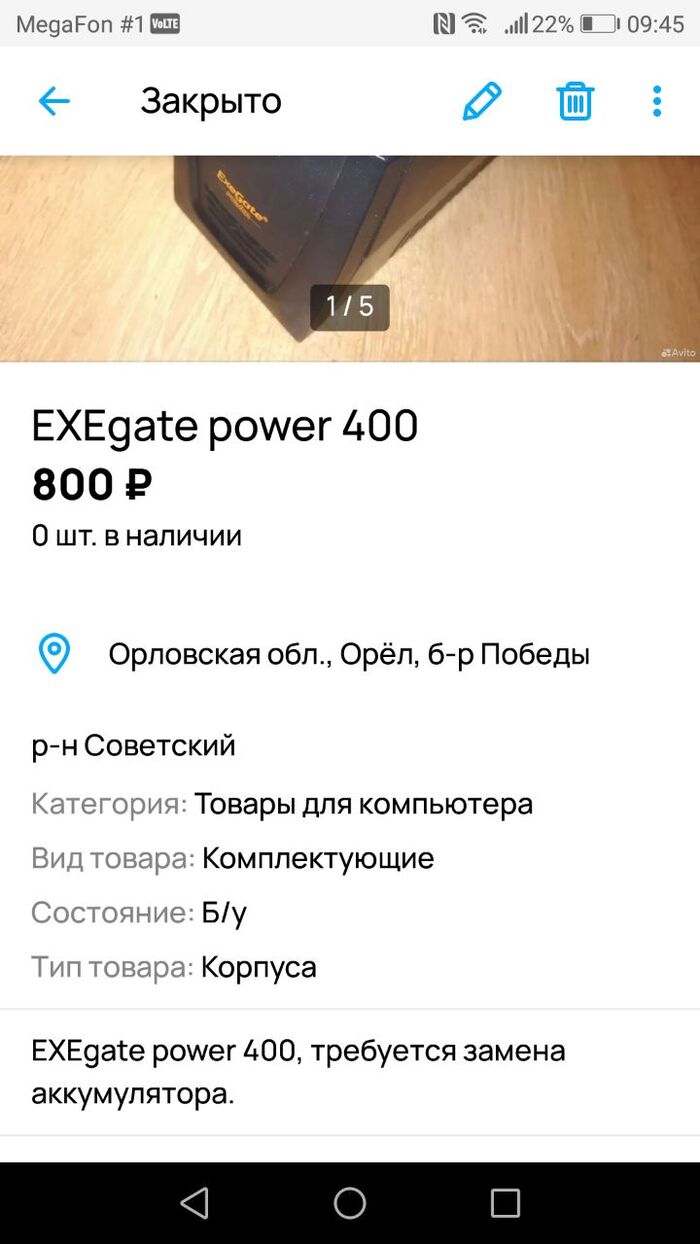View the Орёл, б-р Победы address on map
The height and width of the screenshot is (1244, 700).
click(x=348, y=655)
